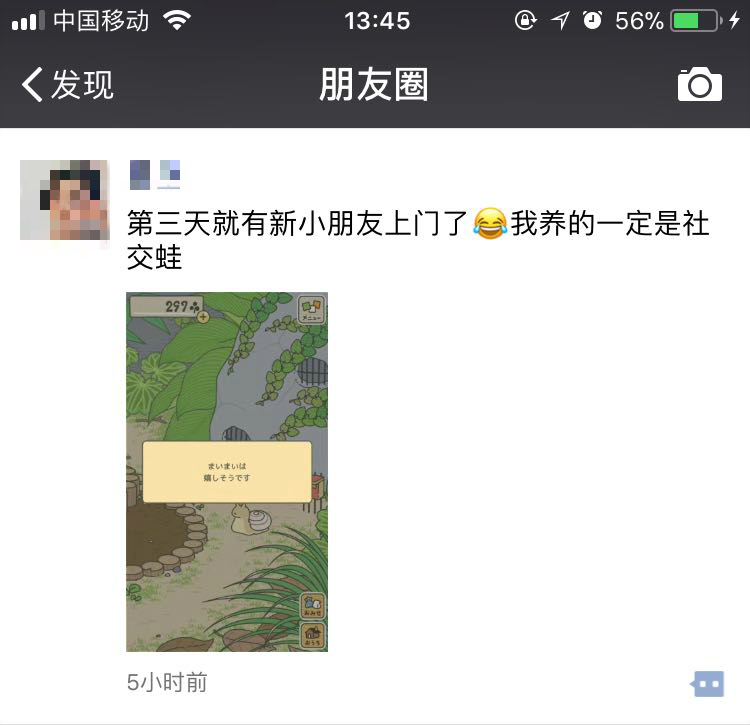Tap the poster's name link
This screenshot has height=725, width=750.
[x=155, y=175]
